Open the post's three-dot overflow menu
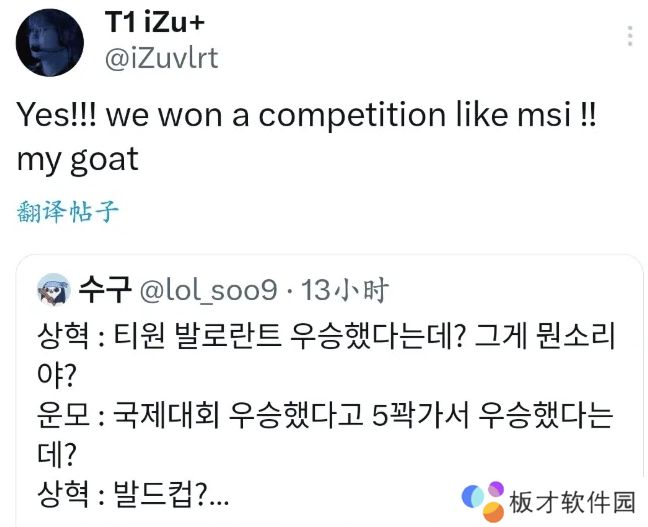 click(629, 37)
